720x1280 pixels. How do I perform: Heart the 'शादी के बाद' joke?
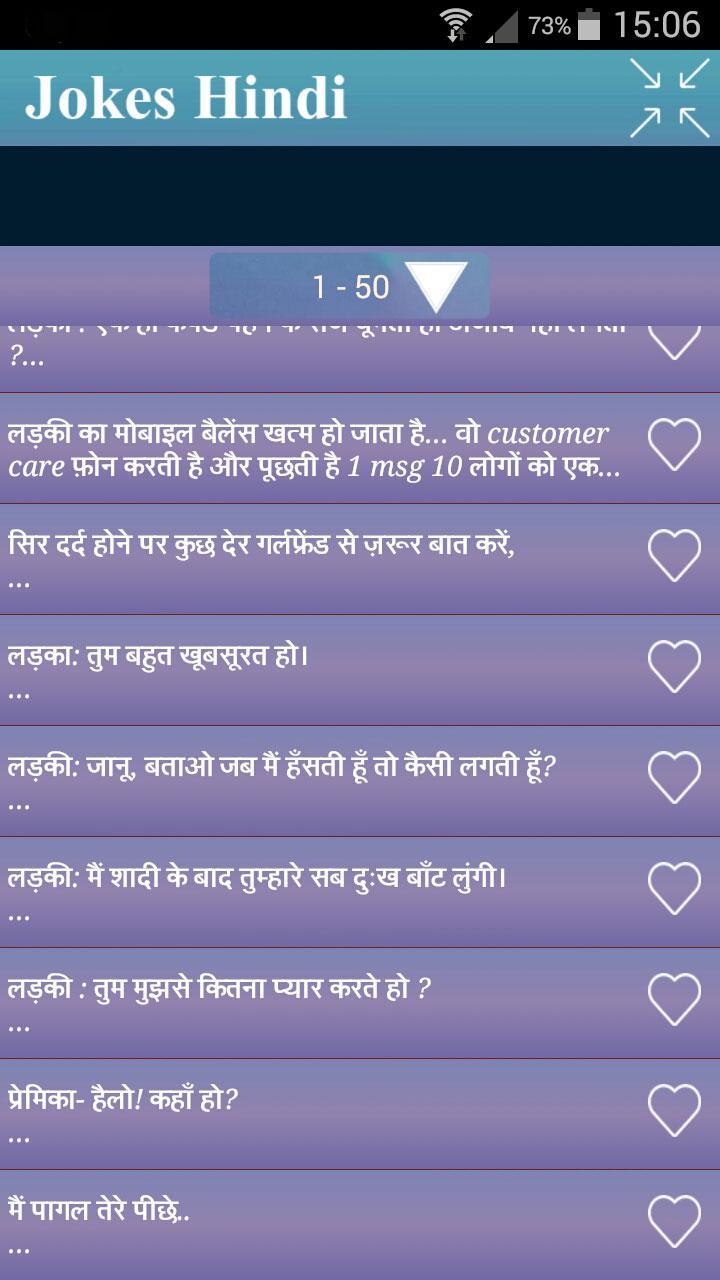pyautogui.click(x=675, y=889)
